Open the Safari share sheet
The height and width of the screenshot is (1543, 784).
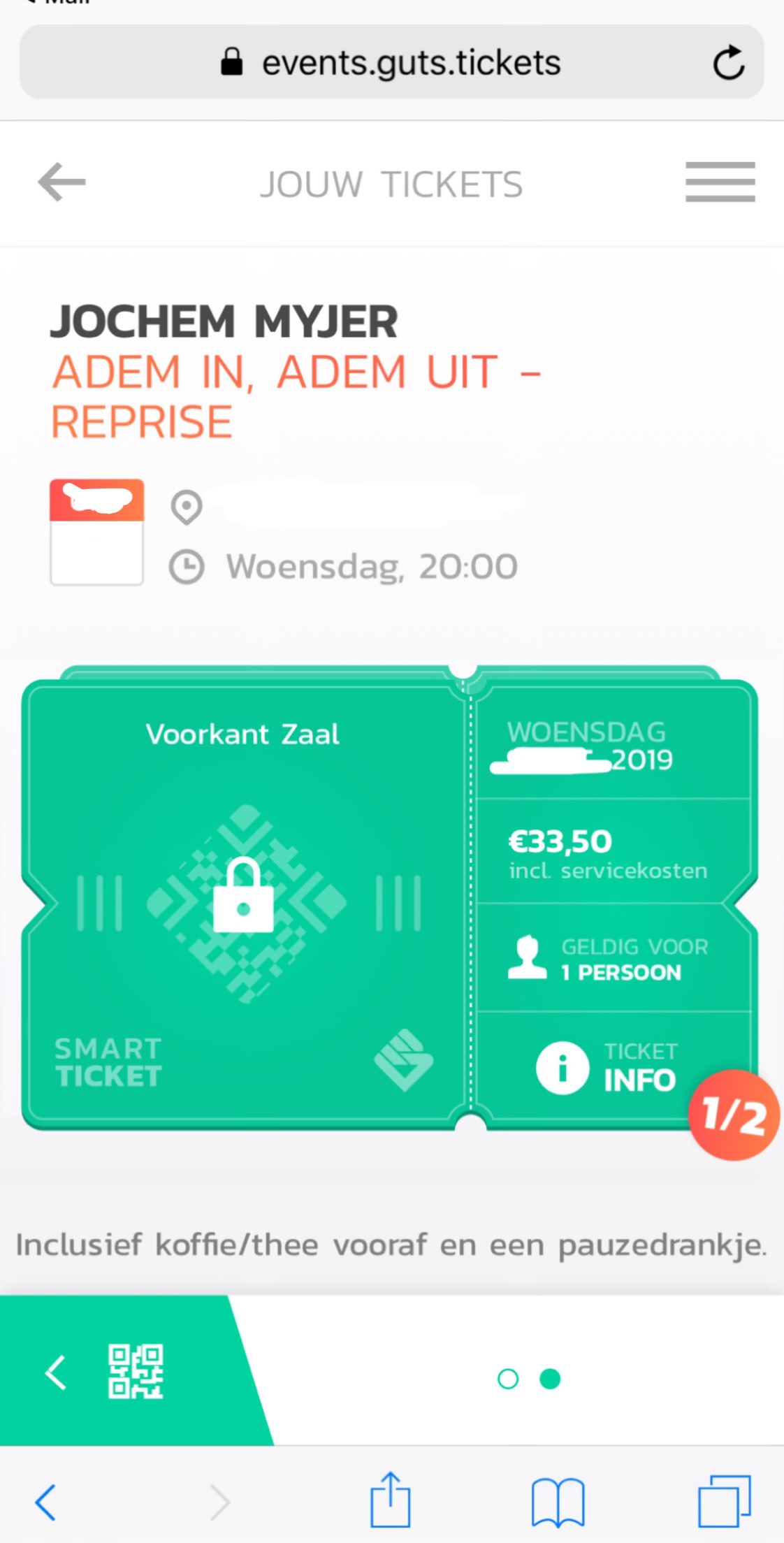click(390, 1499)
